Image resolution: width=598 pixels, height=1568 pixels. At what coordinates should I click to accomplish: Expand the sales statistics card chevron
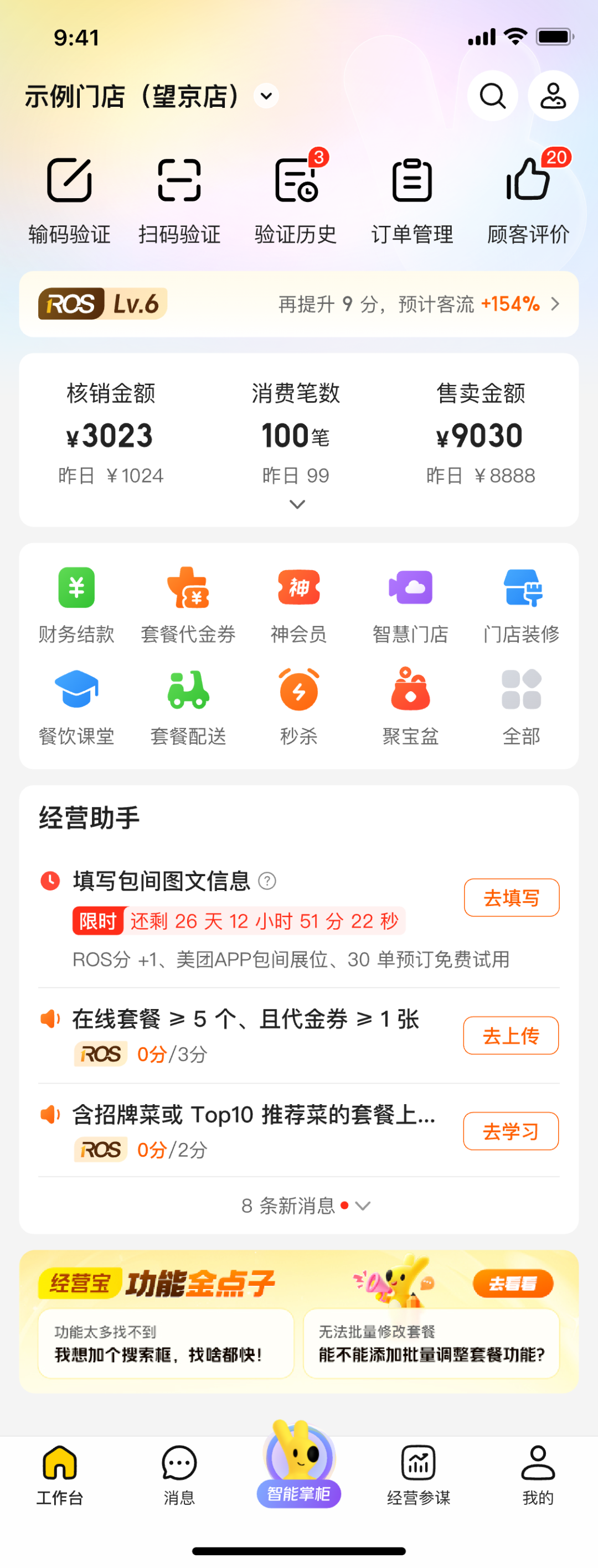tap(297, 505)
